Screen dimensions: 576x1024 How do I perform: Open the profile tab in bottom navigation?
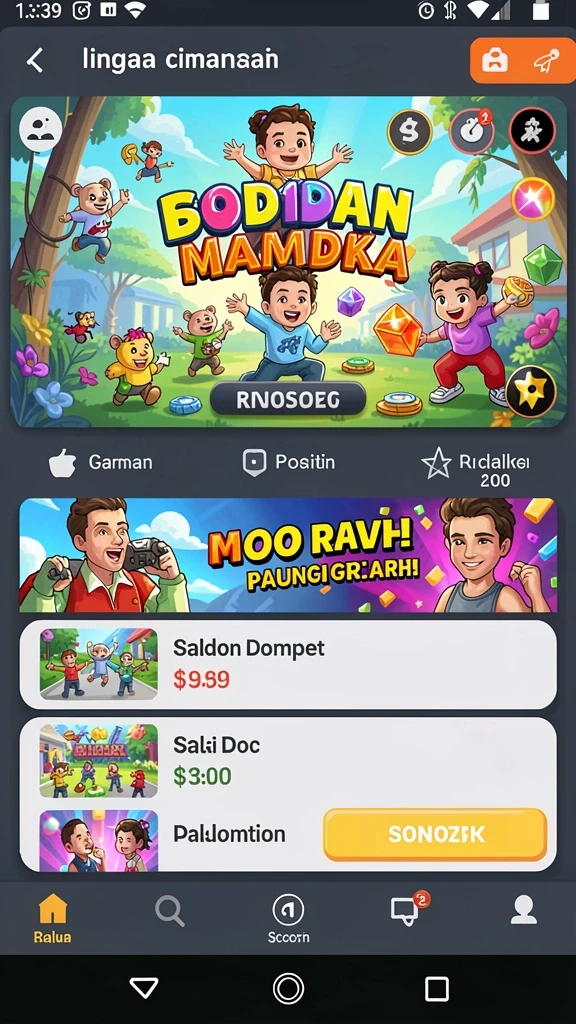coord(524,910)
